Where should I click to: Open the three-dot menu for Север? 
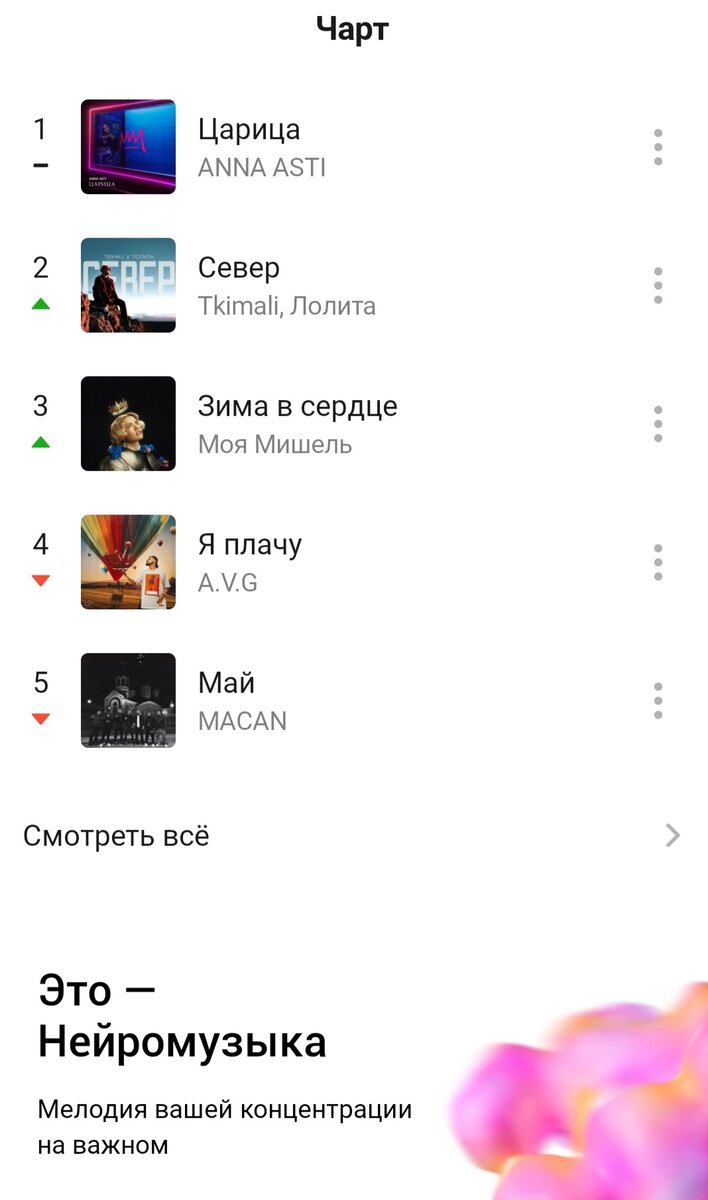point(657,285)
